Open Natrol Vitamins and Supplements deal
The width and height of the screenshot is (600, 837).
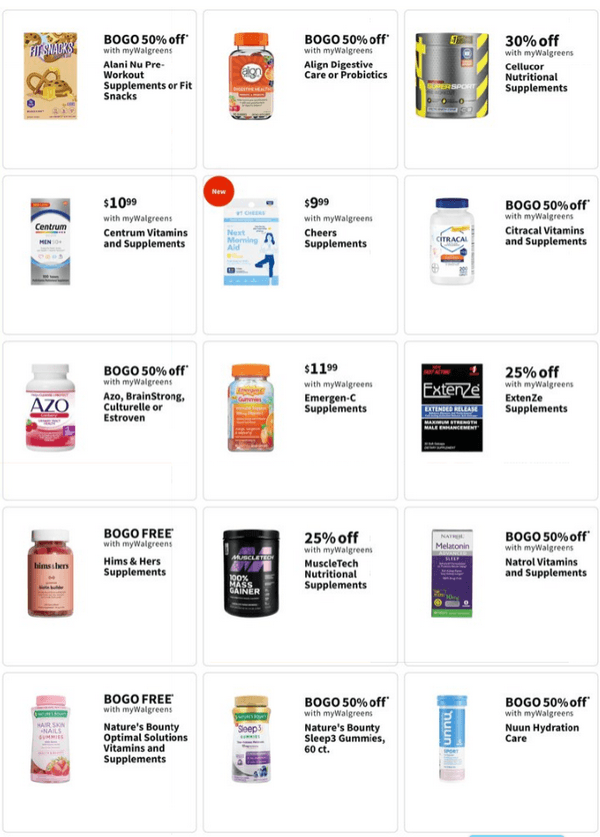[500, 586]
